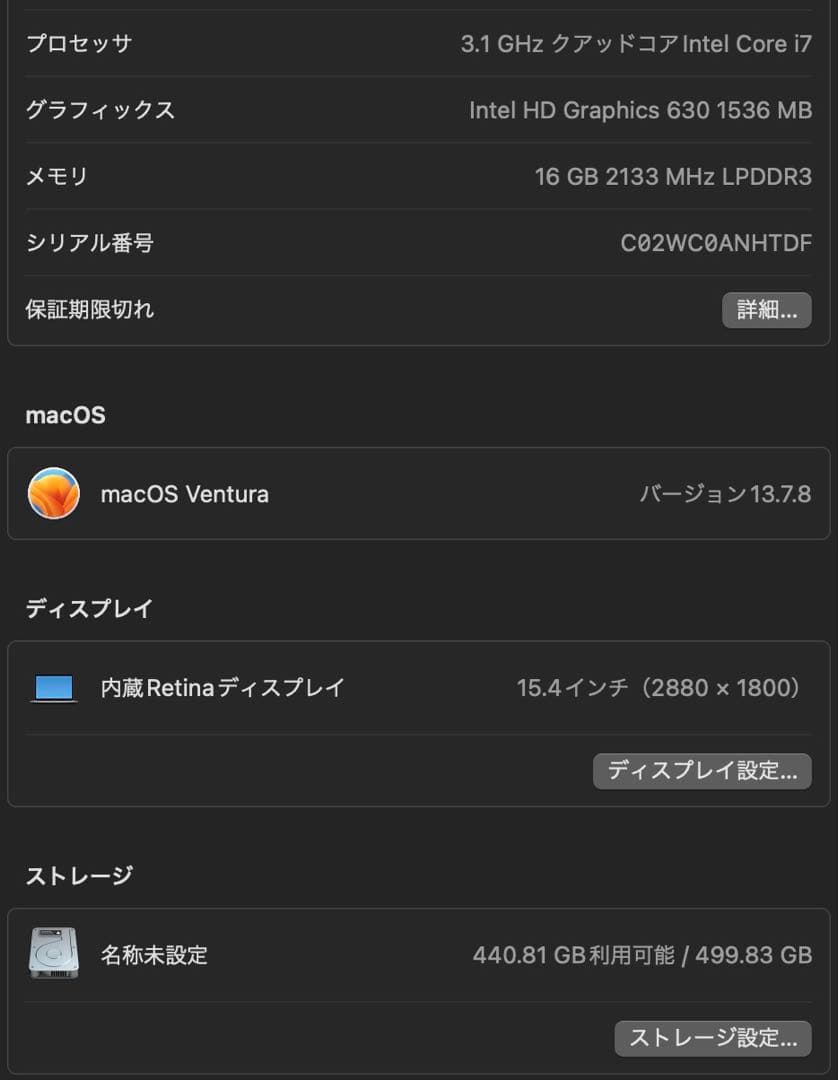Viewport: 838px width, 1080px height.
Task: Click the built-in Retina display laptop icon
Action: point(53,687)
